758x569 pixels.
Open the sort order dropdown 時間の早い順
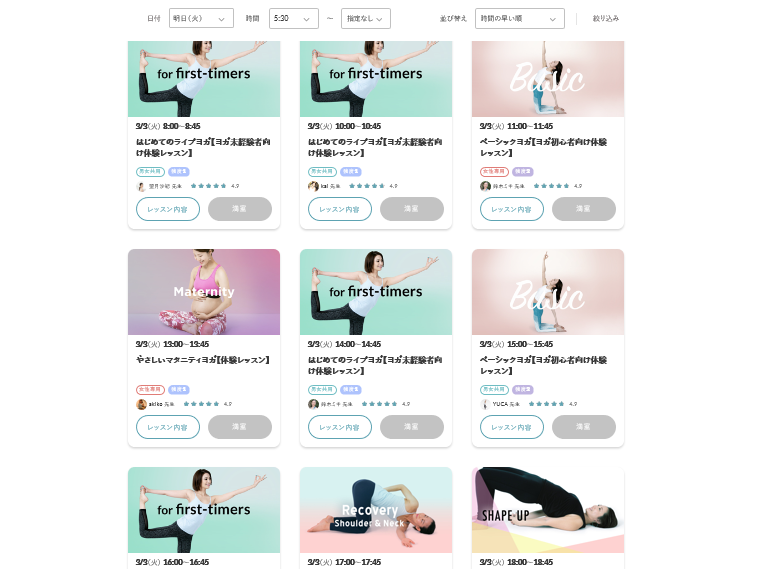click(519, 18)
